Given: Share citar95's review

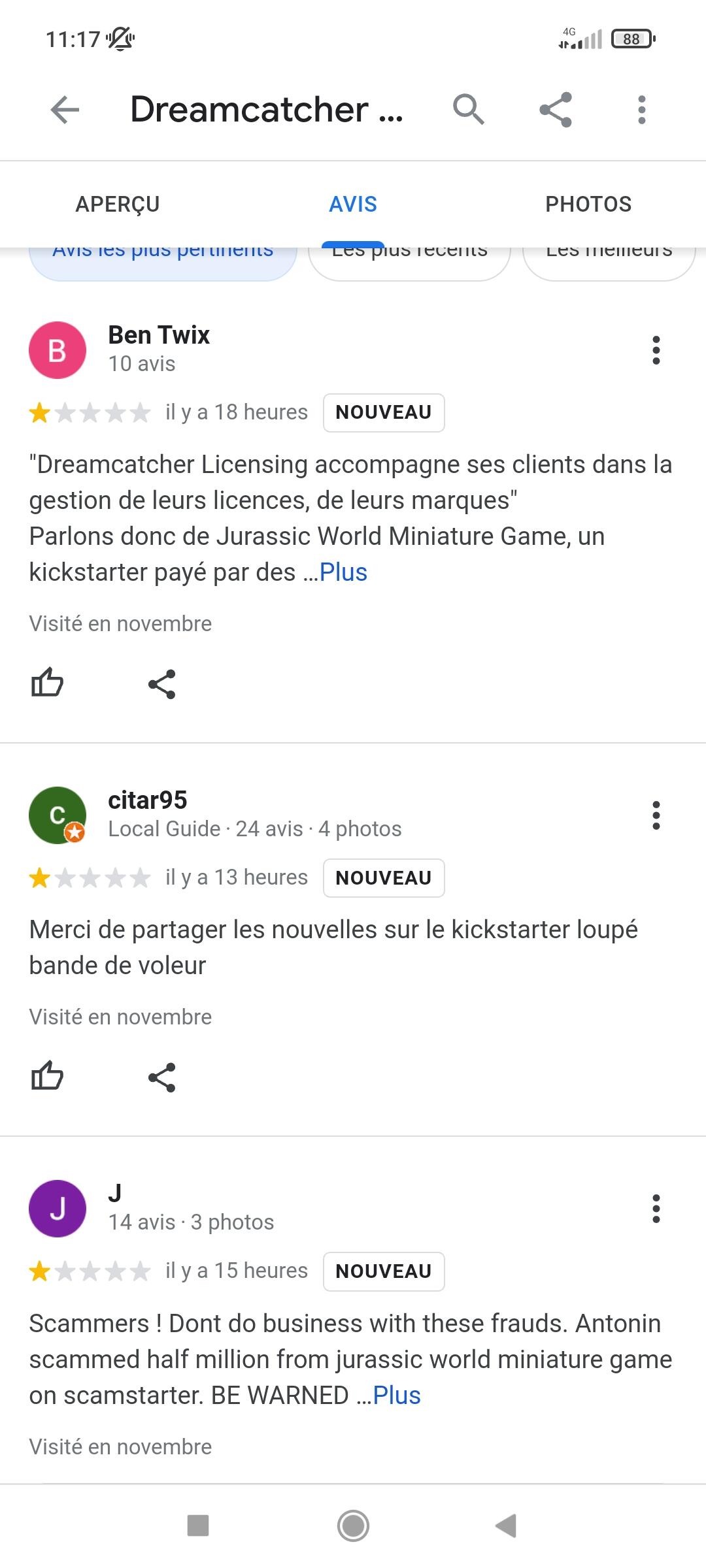Looking at the screenshot, I should click(x=161, y=1077).
